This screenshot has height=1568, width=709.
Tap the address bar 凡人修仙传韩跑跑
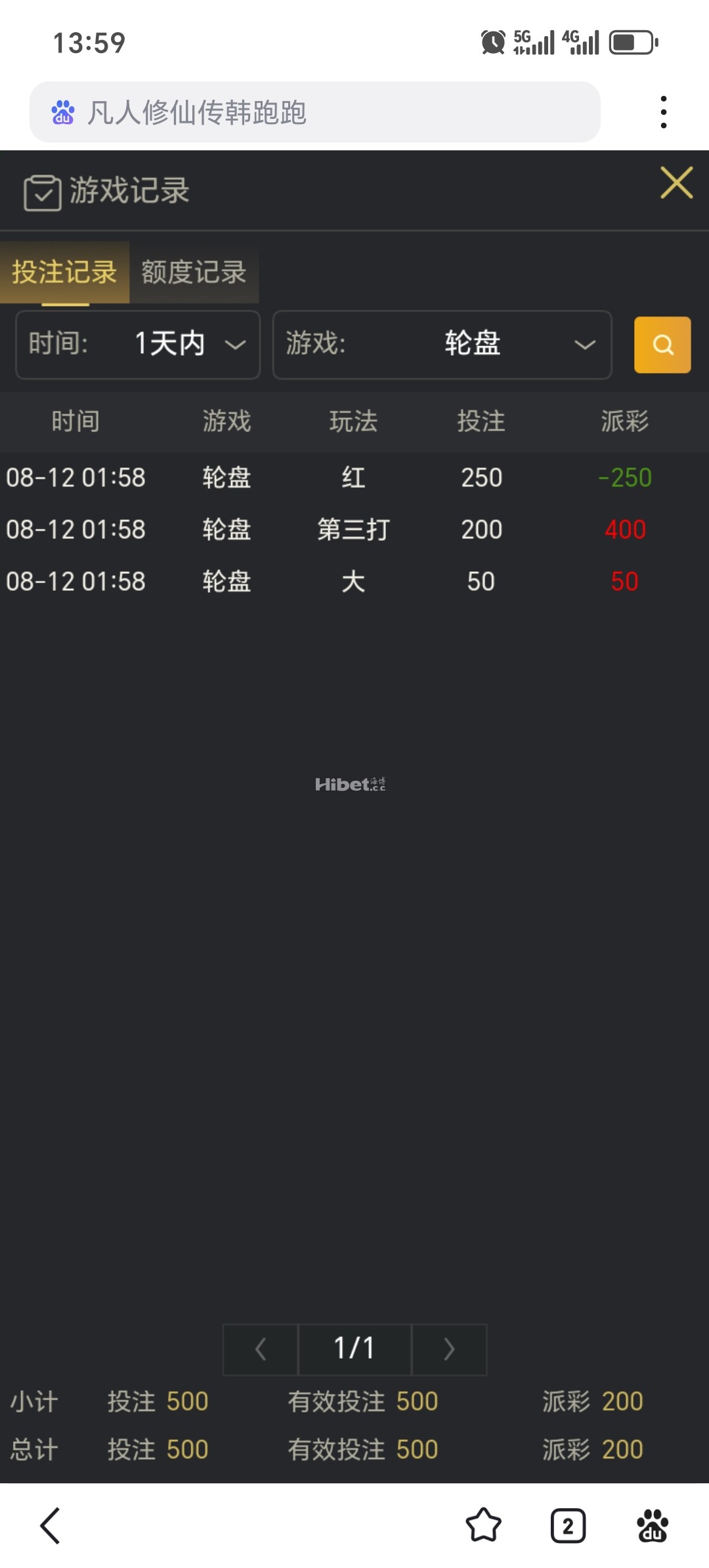pyautogui.click(x=315, y=112)
